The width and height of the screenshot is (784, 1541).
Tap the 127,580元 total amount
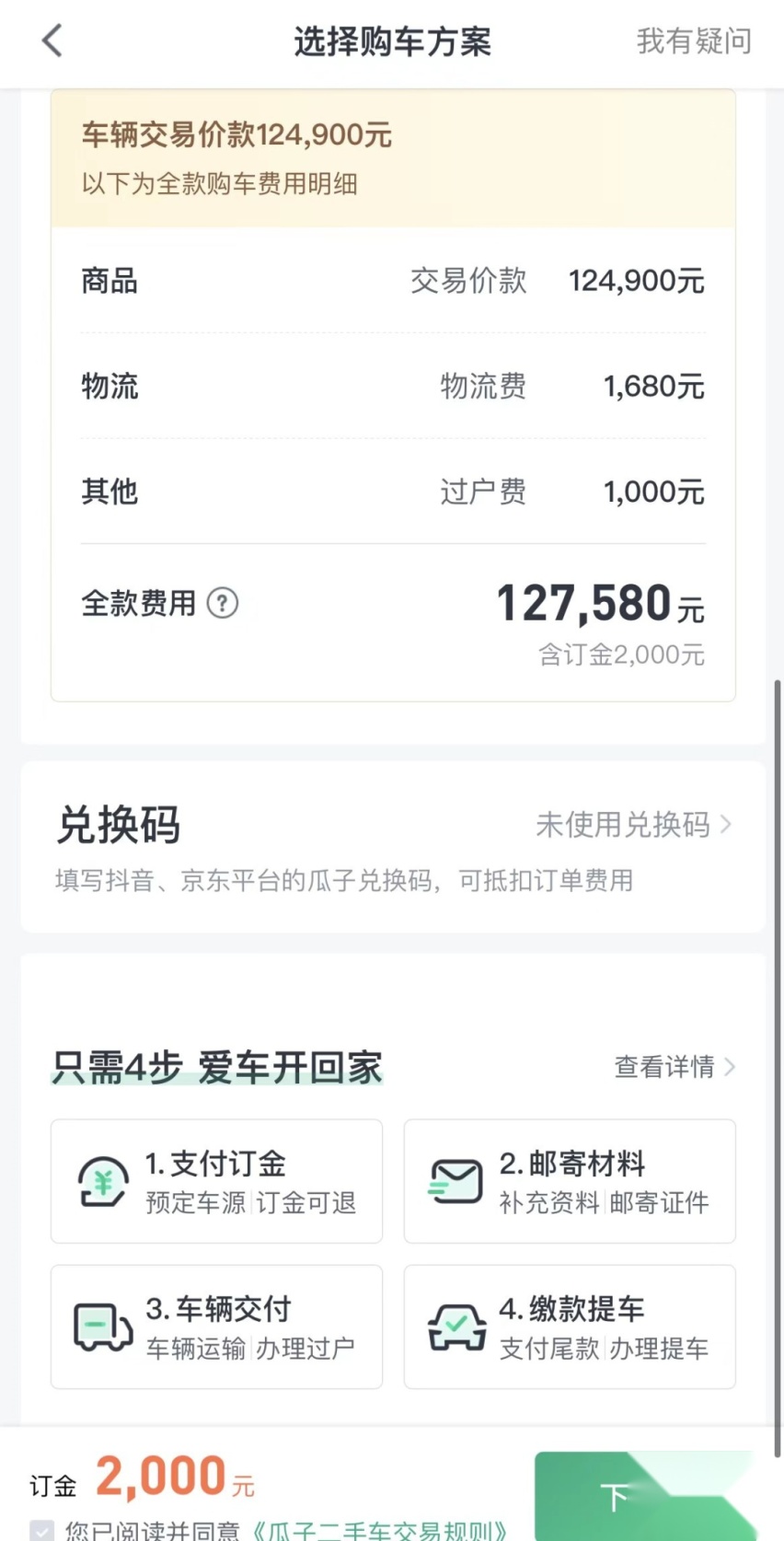tap(596, 603)
